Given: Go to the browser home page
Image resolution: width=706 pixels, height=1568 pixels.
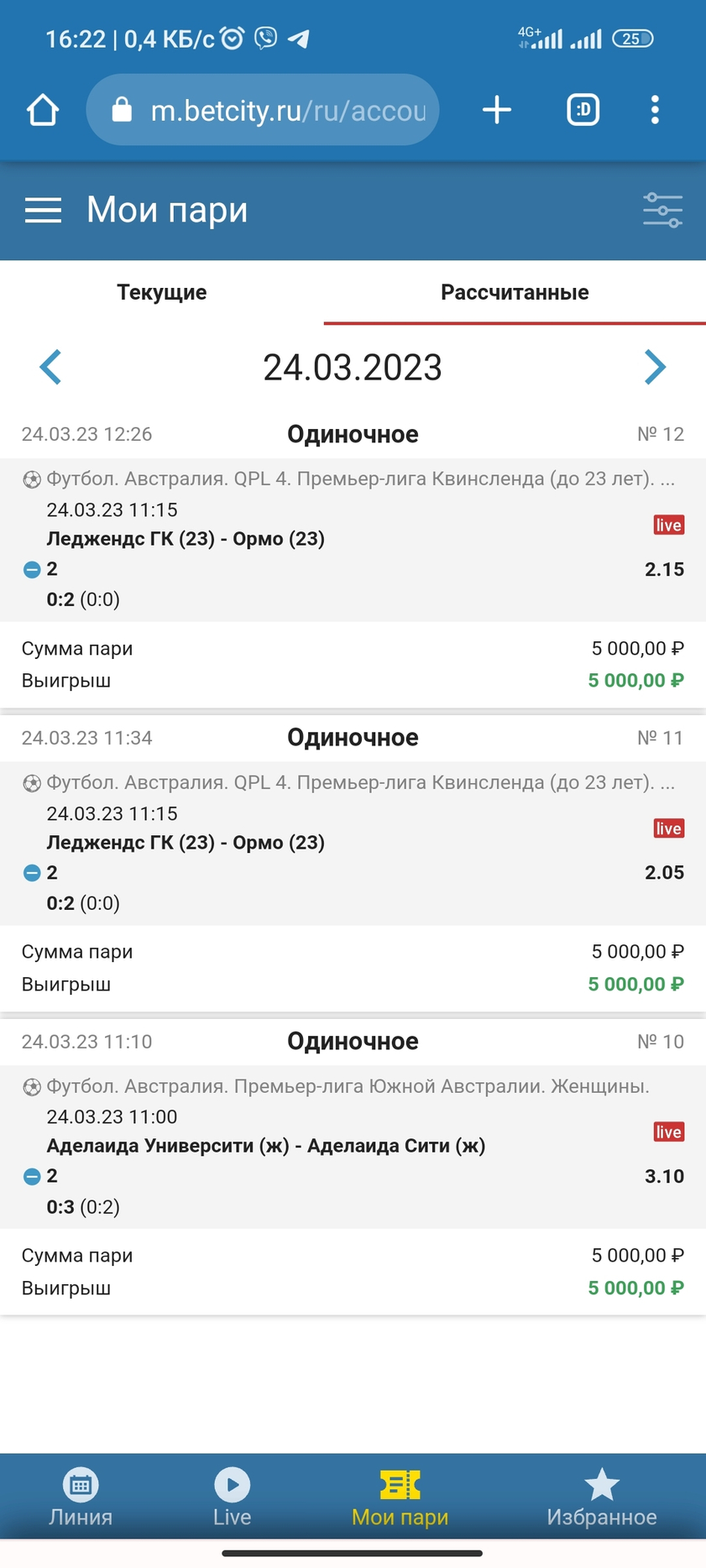Looking at the screenshot, I should [43, 110].
